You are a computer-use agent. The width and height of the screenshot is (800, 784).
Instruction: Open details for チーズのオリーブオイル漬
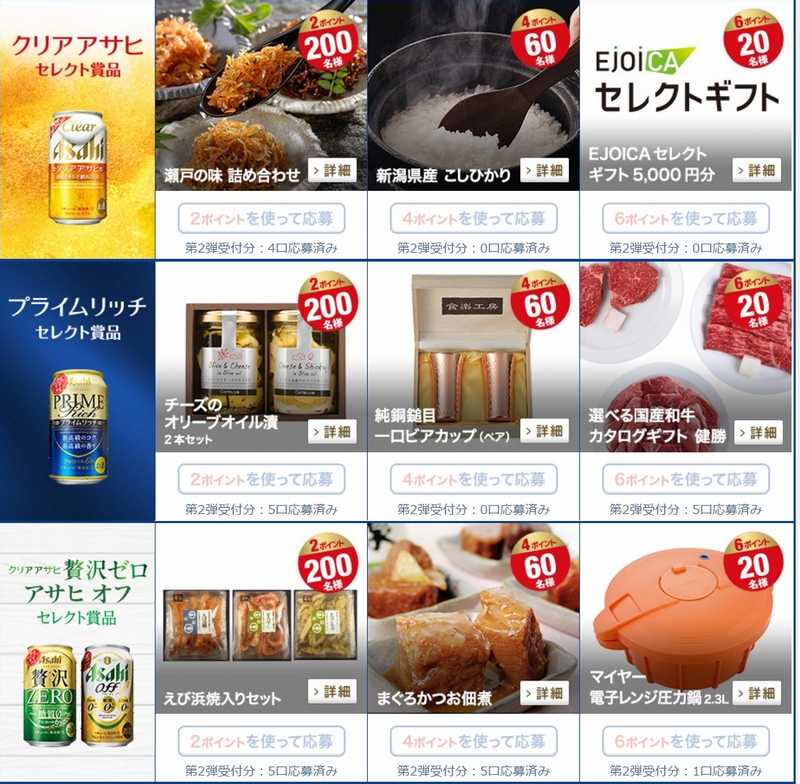pos(333,432)
